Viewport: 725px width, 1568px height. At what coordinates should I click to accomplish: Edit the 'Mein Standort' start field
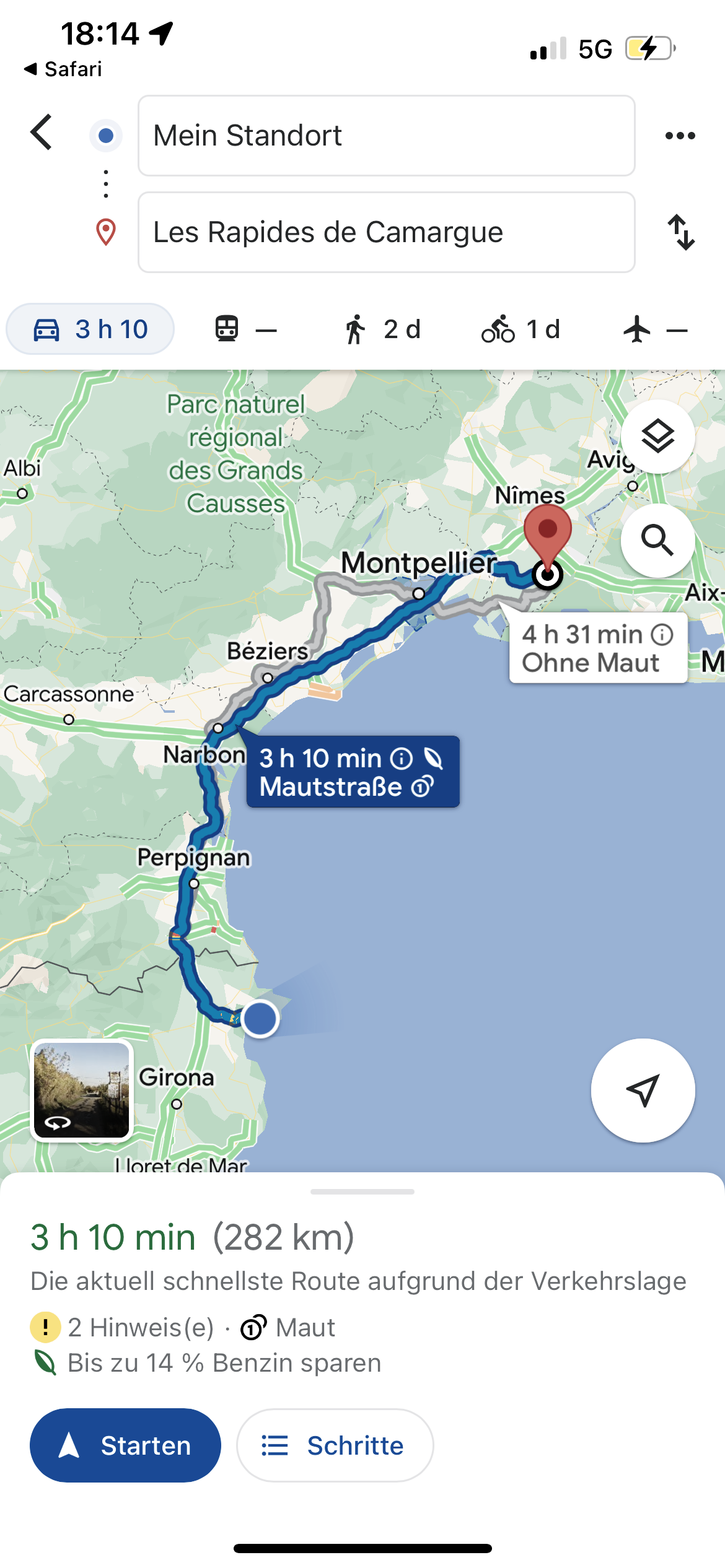(386, 136)
